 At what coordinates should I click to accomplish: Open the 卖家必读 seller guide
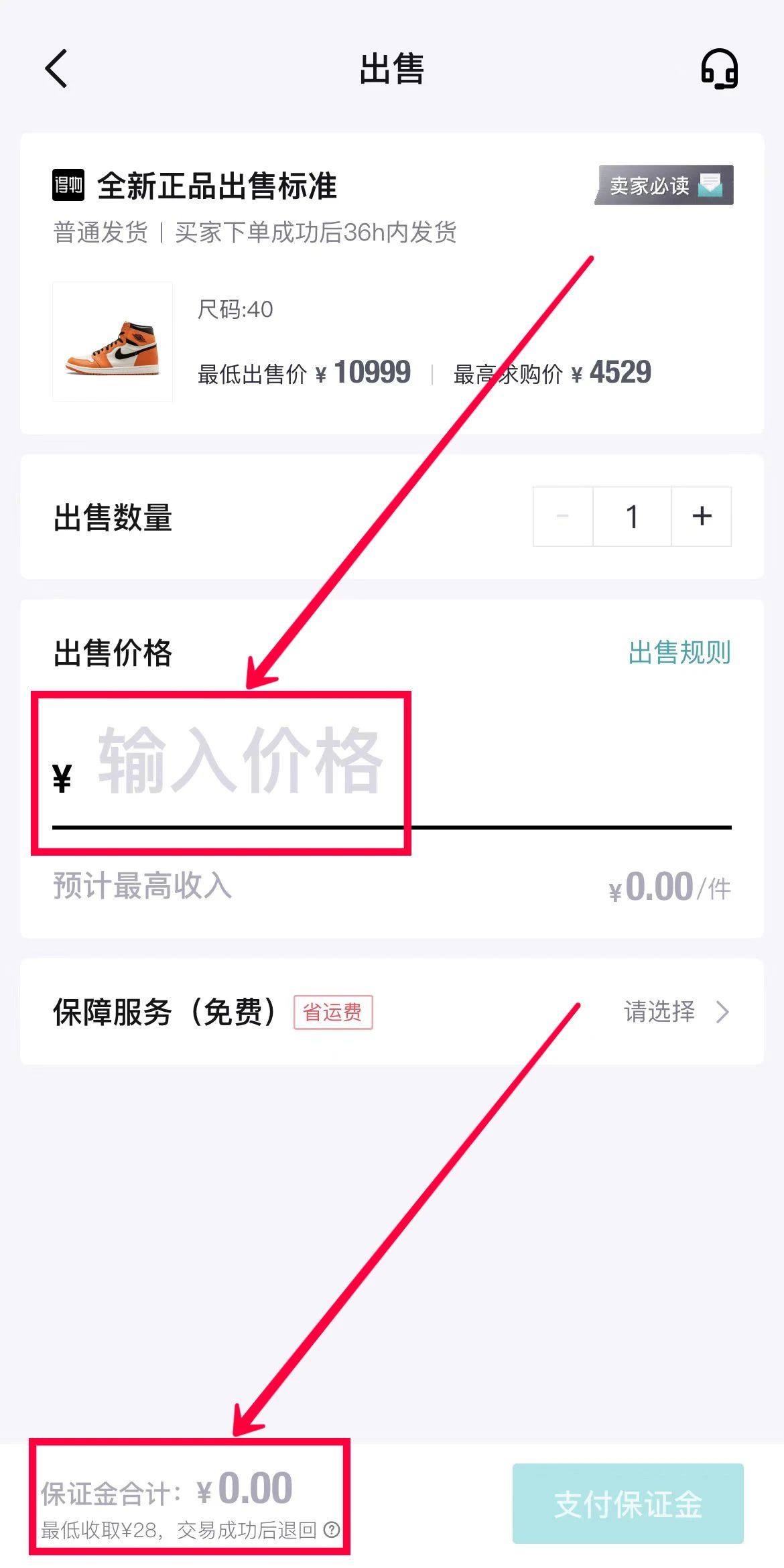point(664,185)
